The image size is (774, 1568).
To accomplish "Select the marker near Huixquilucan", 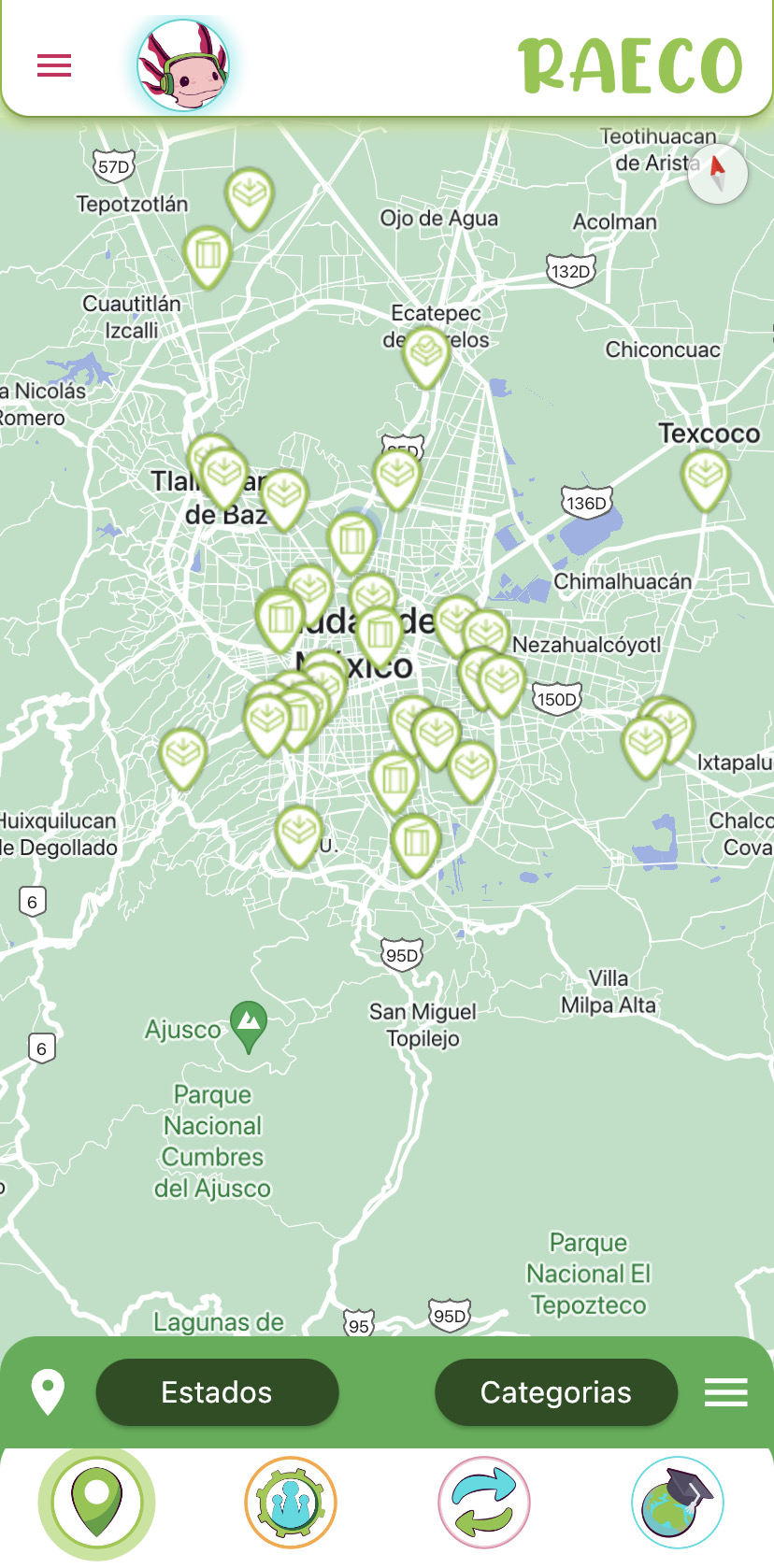I will pos(182,754).
